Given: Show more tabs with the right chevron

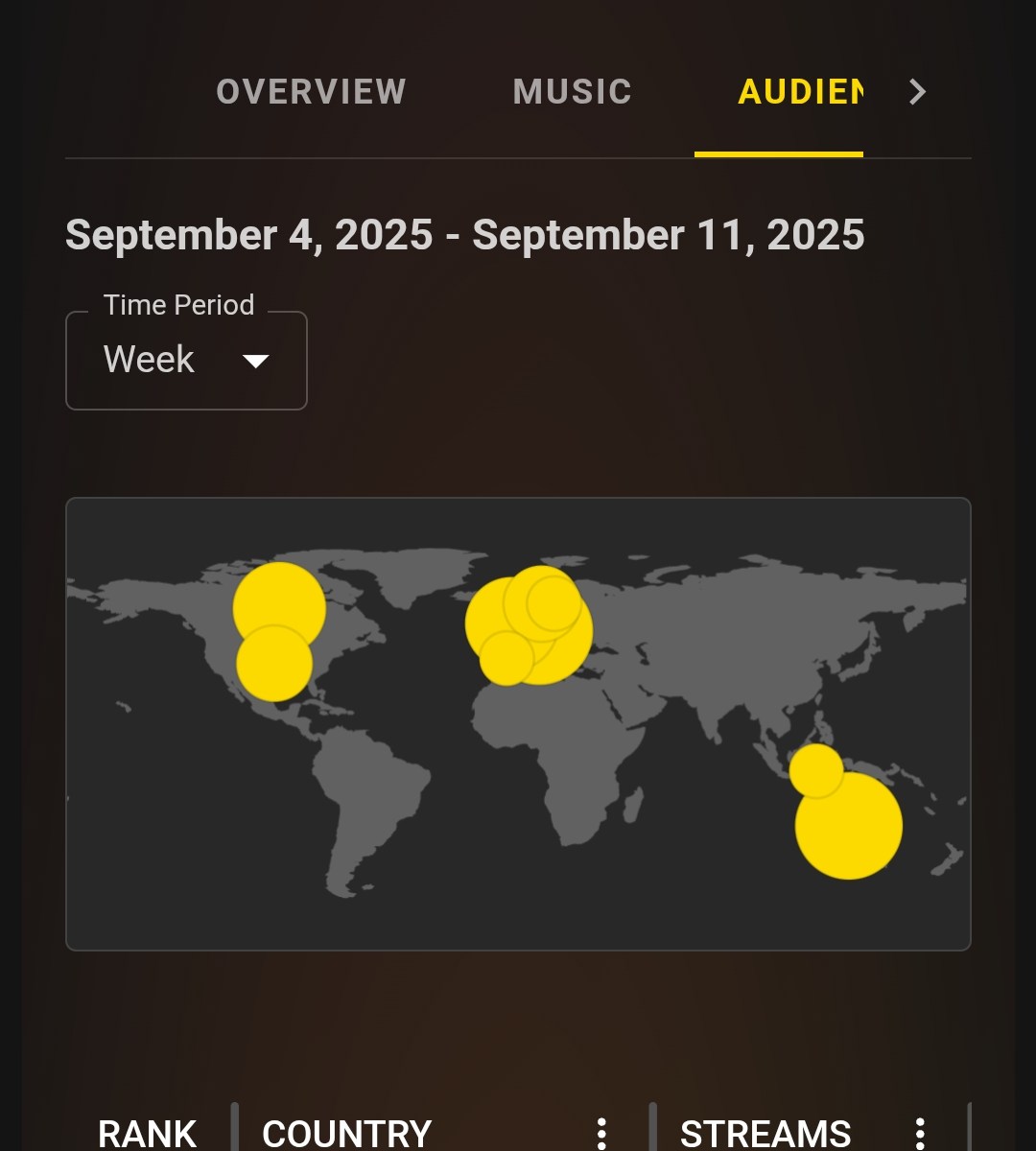Looking at the screenshot, I should click(918, 92).
